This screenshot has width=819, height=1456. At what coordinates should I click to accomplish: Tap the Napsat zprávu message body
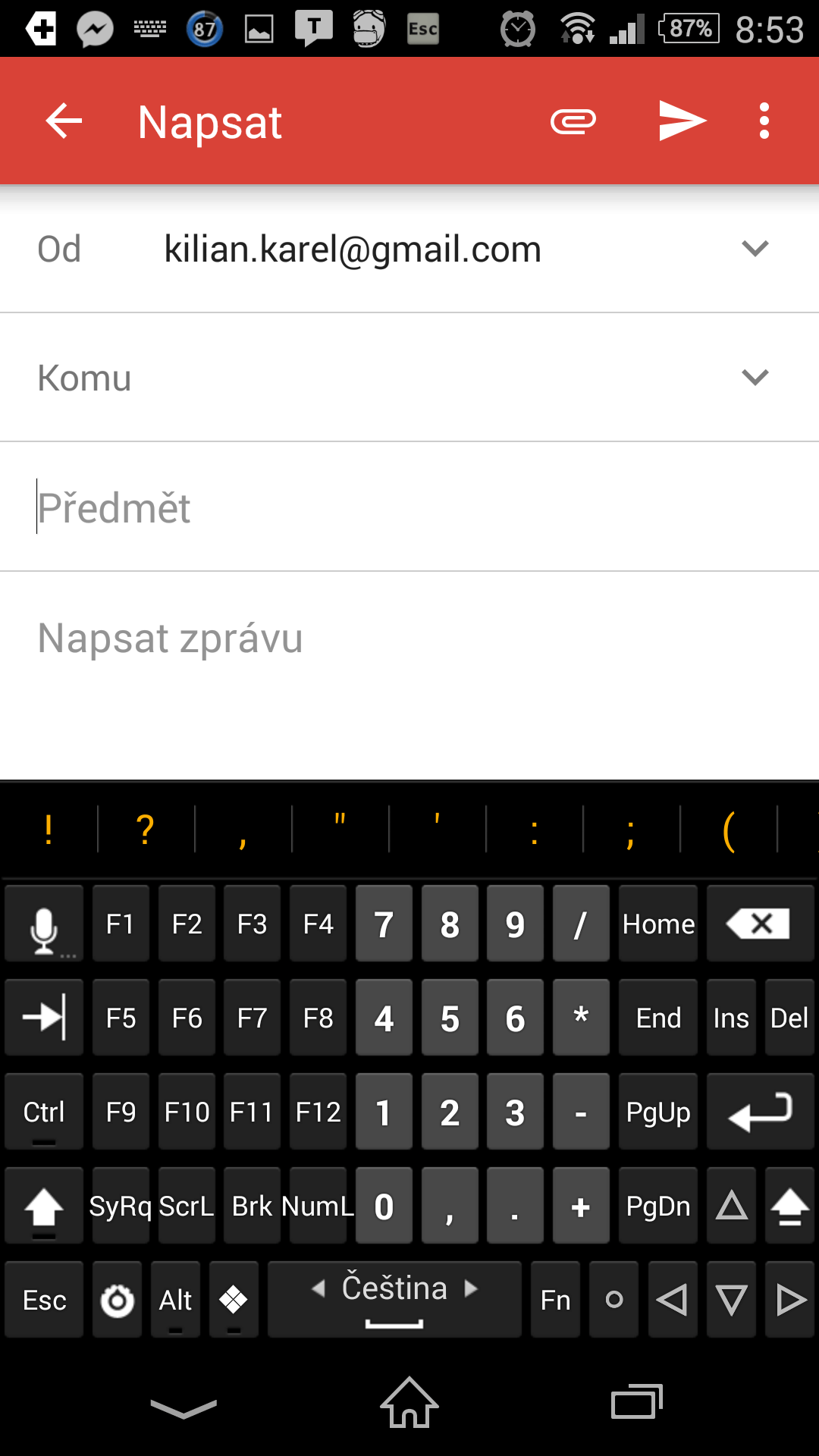point(409,638)
